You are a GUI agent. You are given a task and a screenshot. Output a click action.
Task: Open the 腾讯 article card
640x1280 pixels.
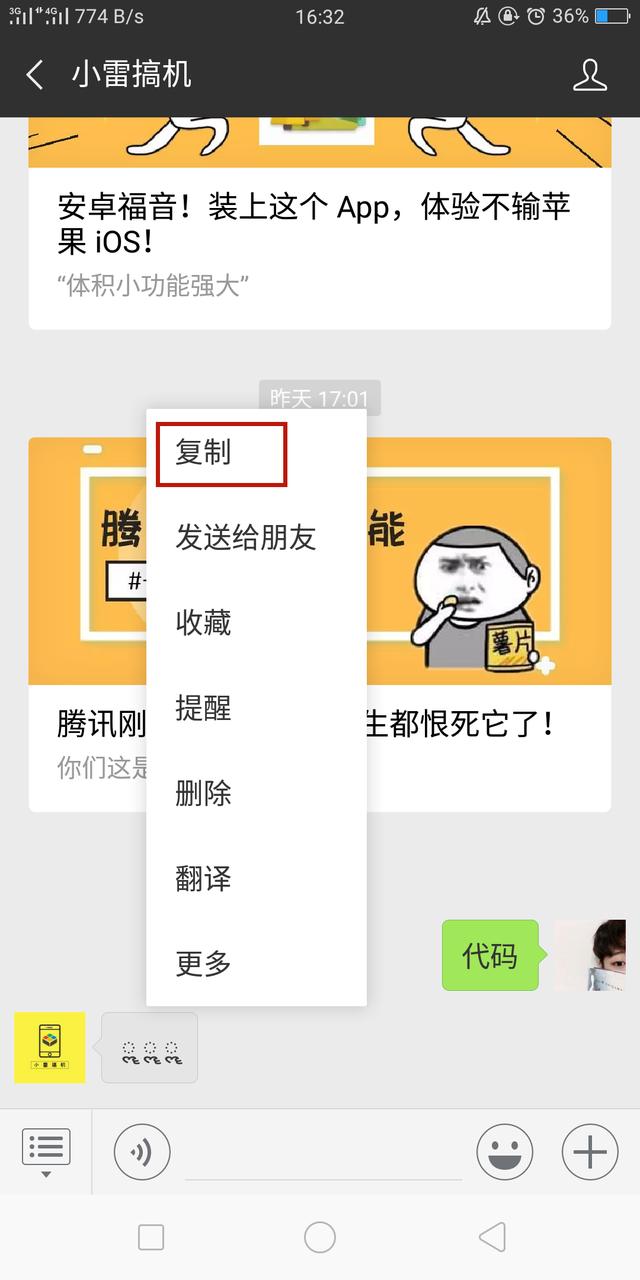pos(320,624)
